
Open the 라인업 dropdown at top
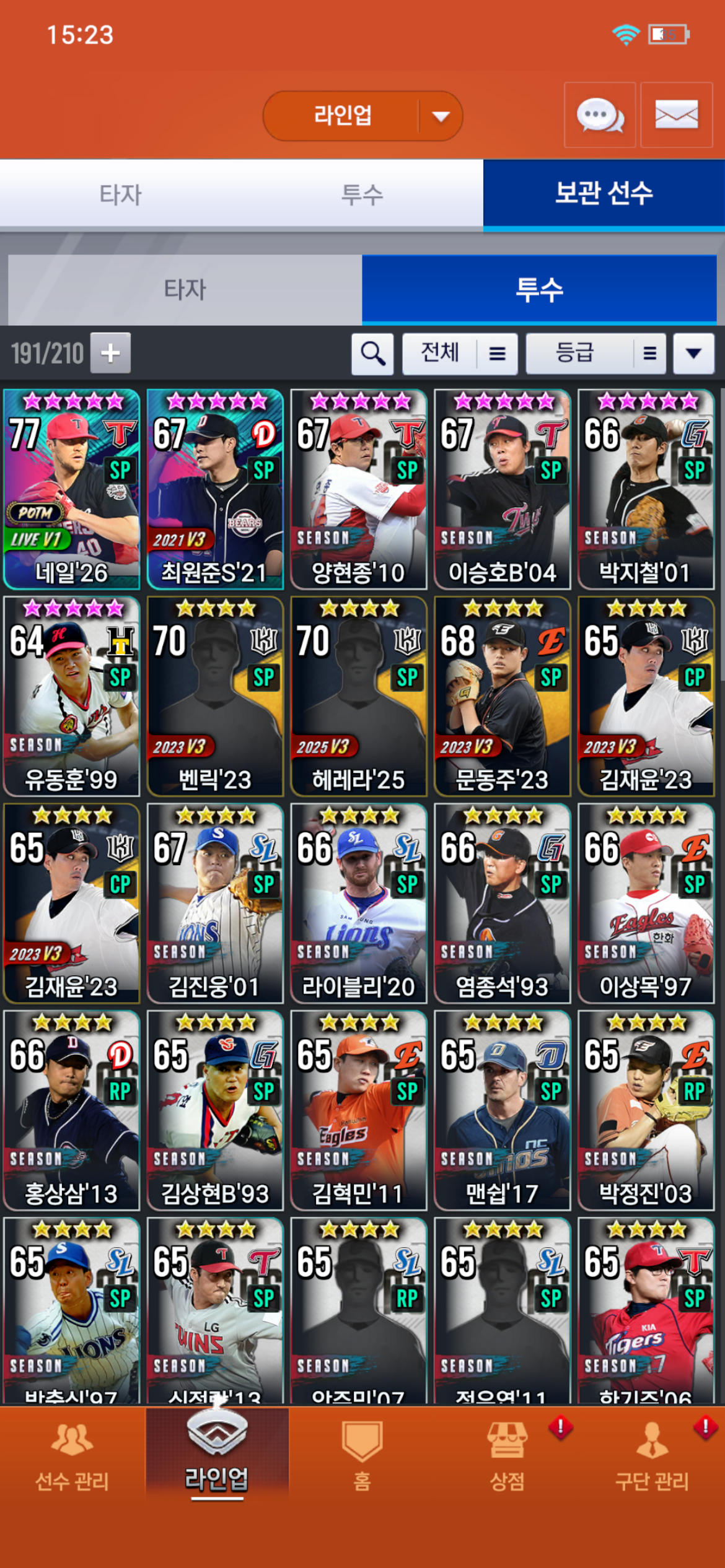362,116
